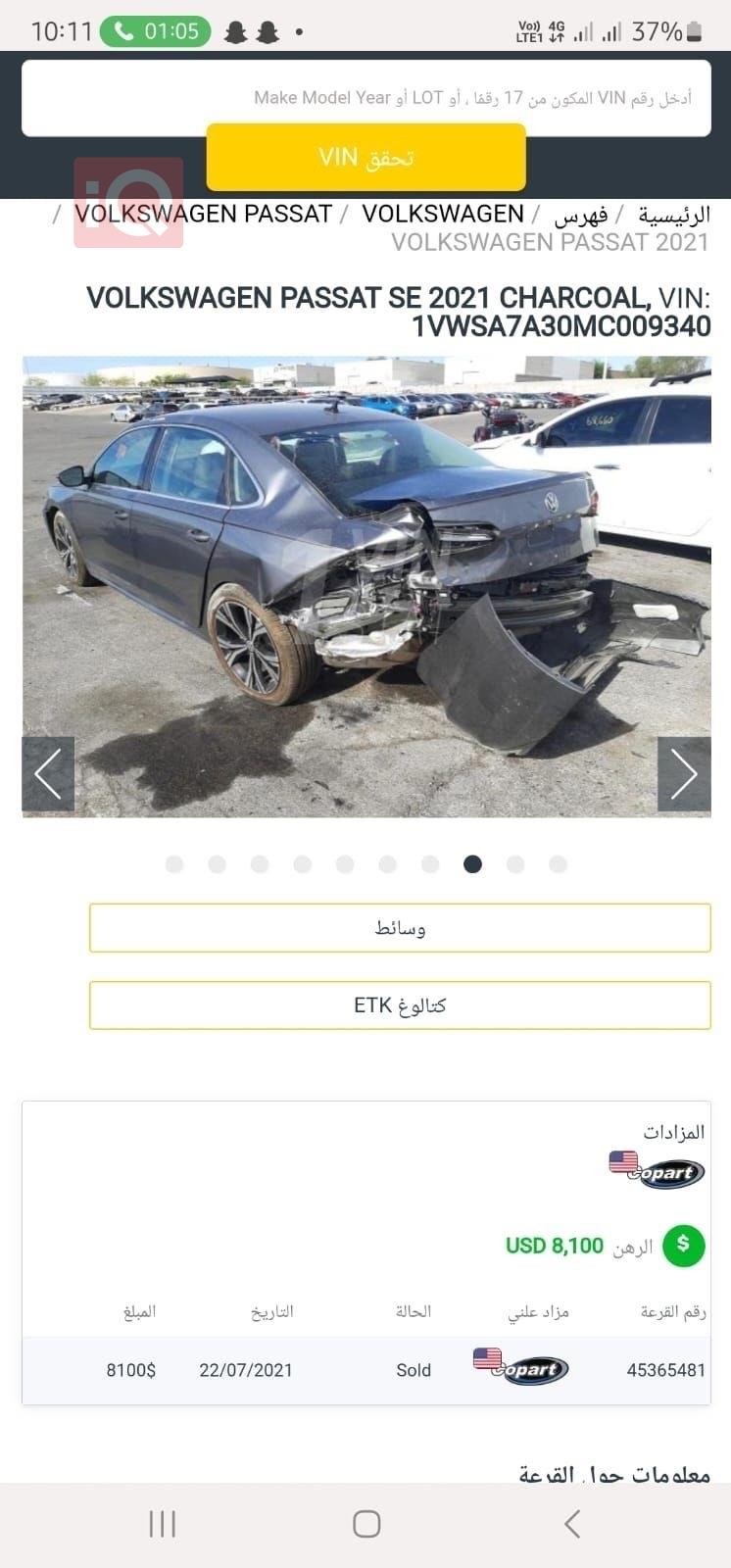
Task: Tap the VIN number input field
Action: click(x=365, y=97)
